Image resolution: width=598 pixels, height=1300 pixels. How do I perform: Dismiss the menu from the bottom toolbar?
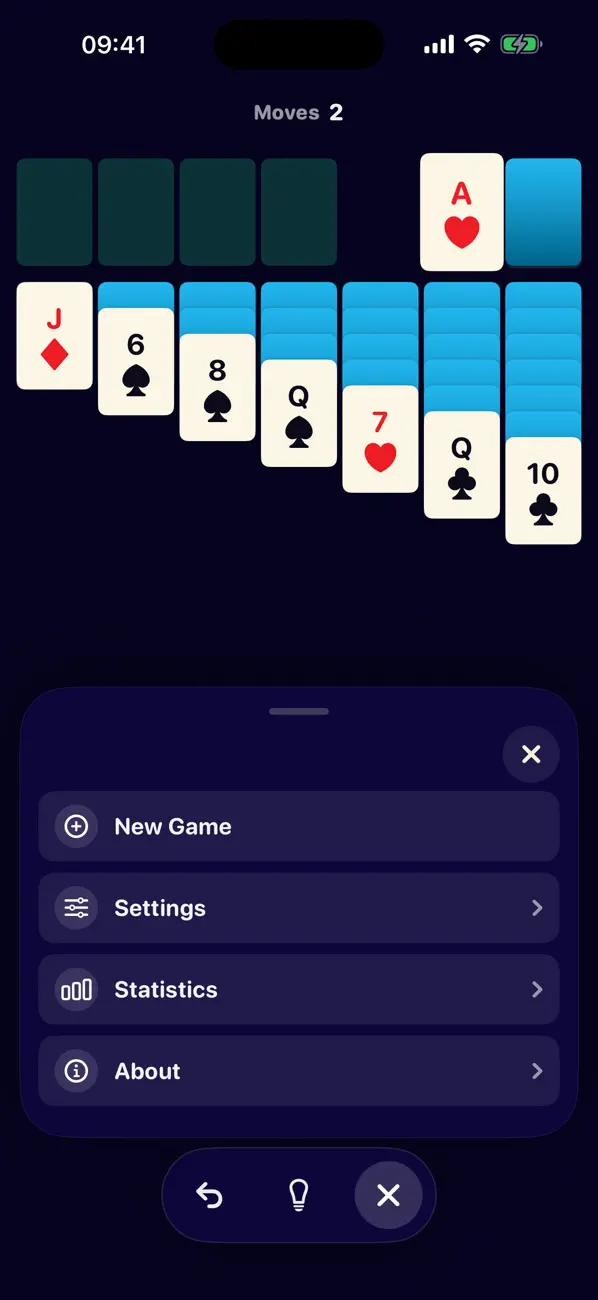coord(388,1195)
